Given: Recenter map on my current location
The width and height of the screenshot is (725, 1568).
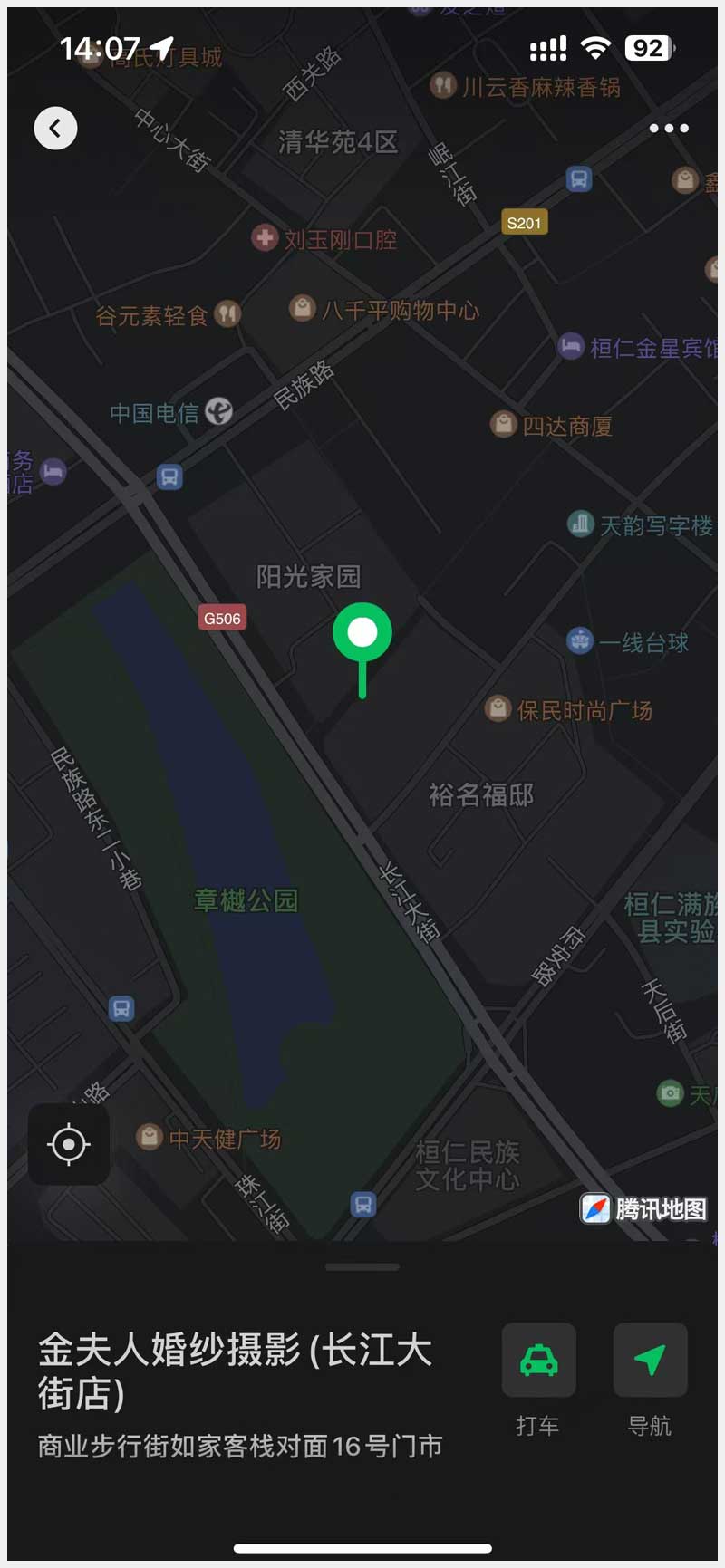Looking at the screenshot, I should tap(69, 1144).
